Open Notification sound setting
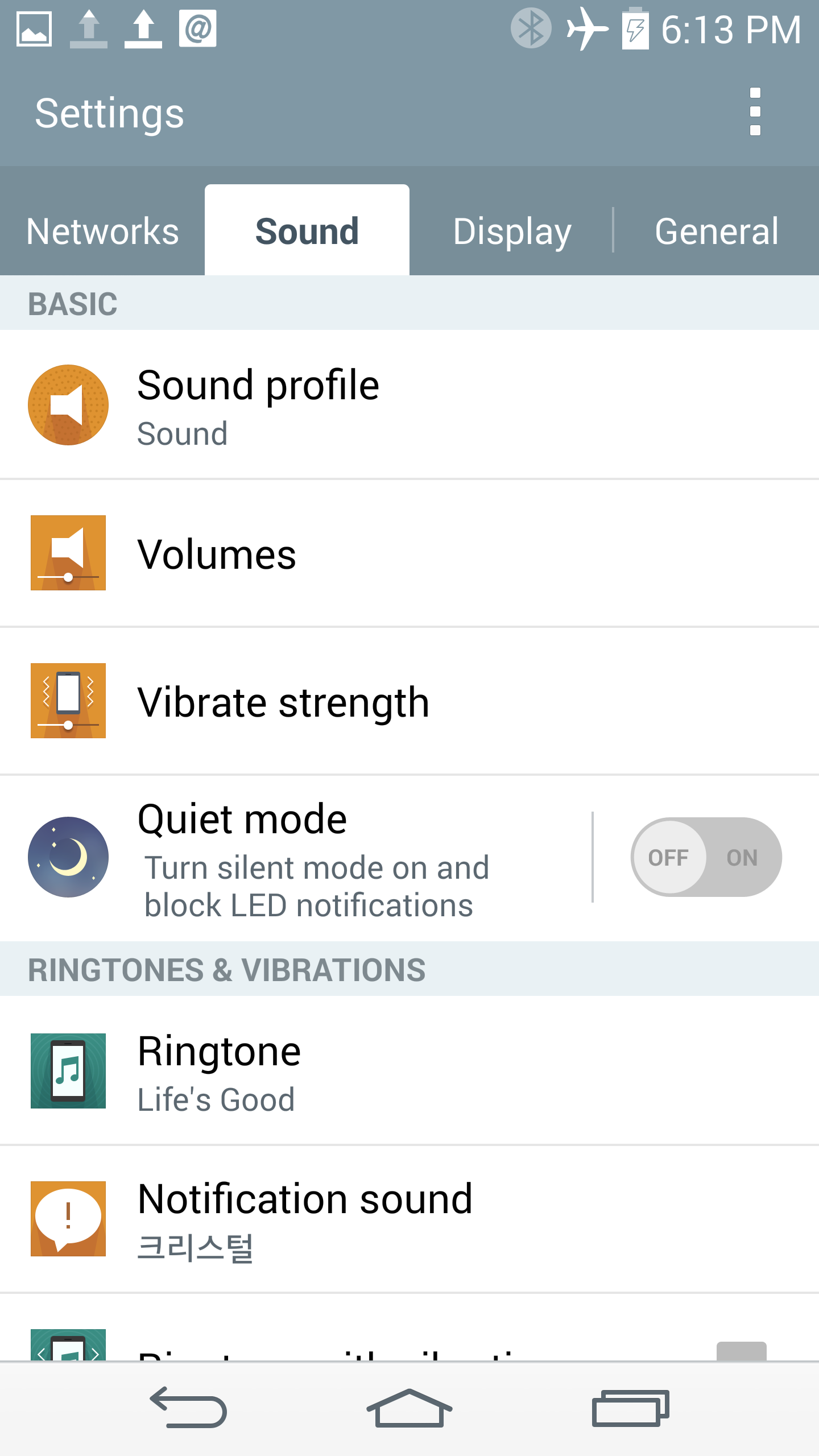This screenshot has height=1456, width=819. coord(409,1219)
